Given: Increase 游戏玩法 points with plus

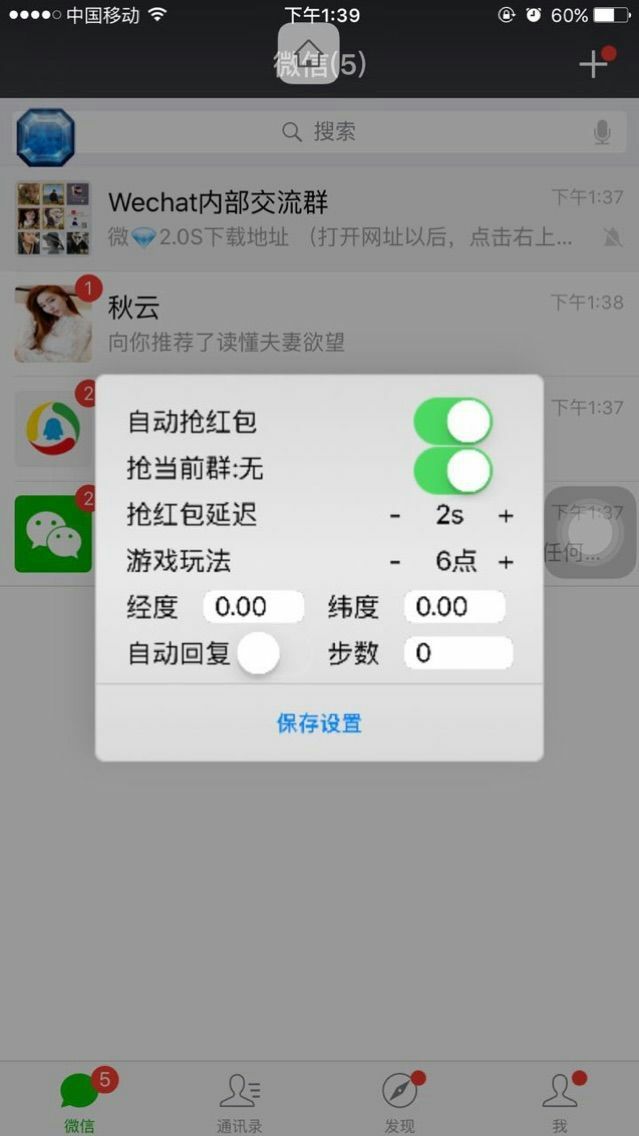Looking at the screenshot, I should click(506, 562).
